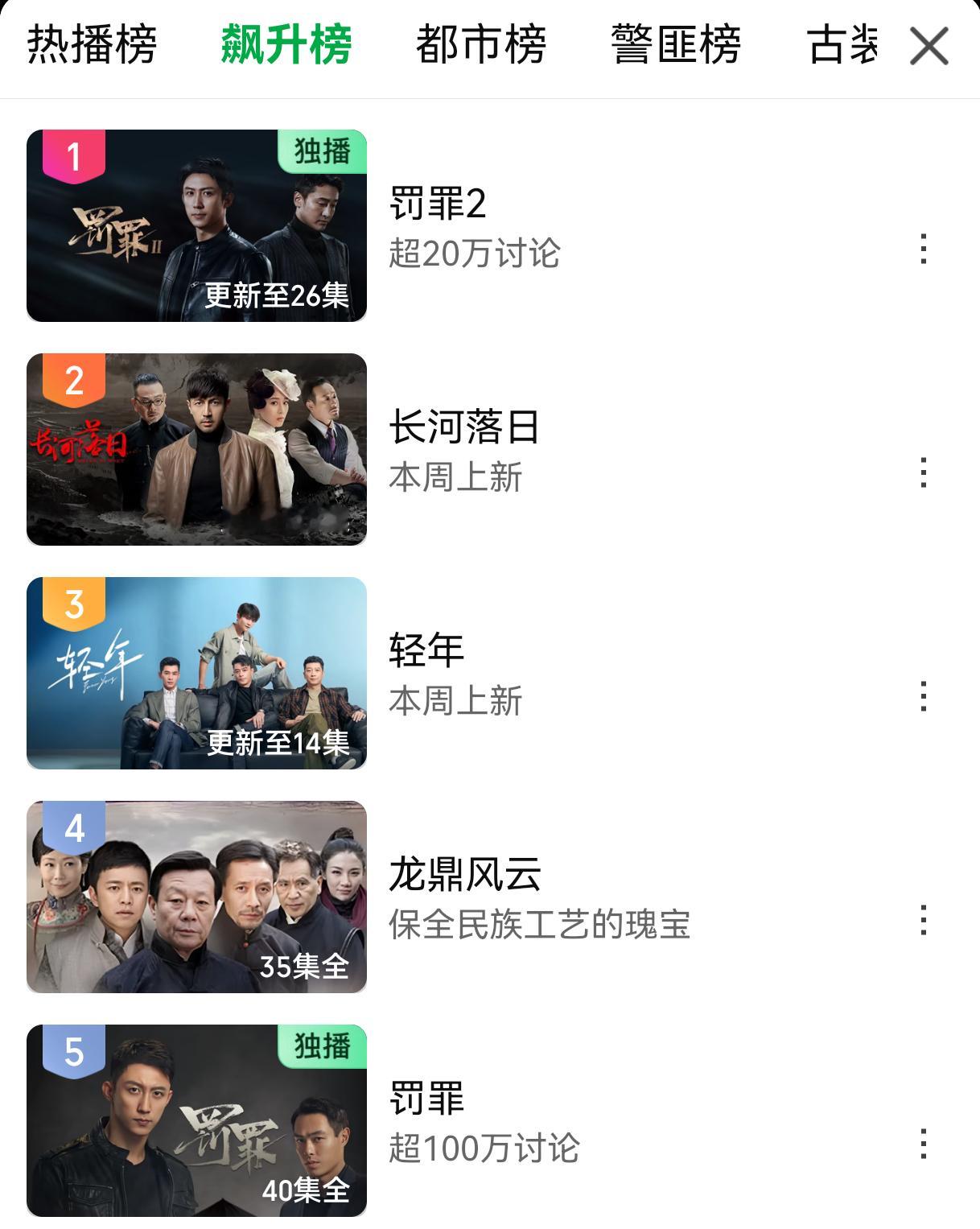Switch to the partially visible 古装 tab
This screenshot has width=980, height=1229.
(841, 45)
